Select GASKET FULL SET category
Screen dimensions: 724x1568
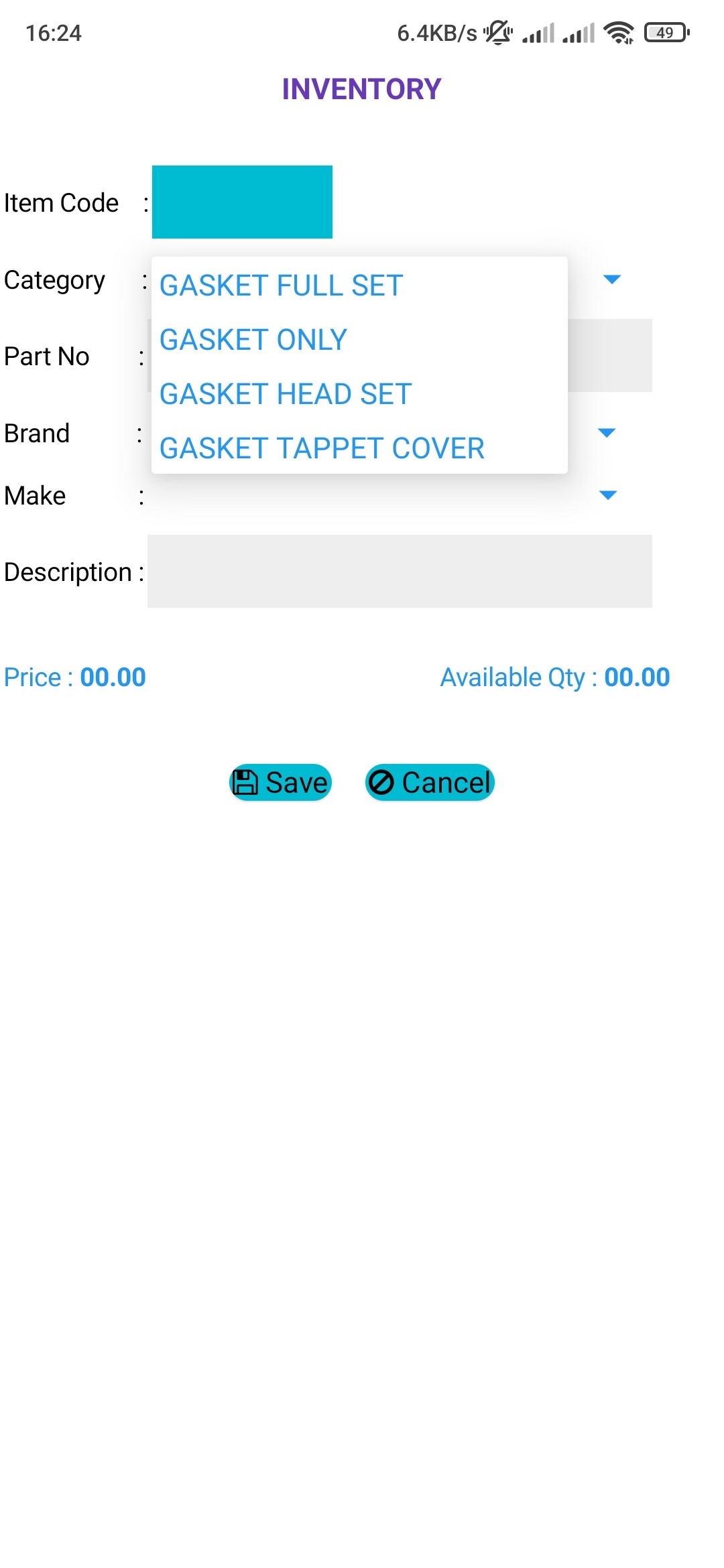pos(282,285)
